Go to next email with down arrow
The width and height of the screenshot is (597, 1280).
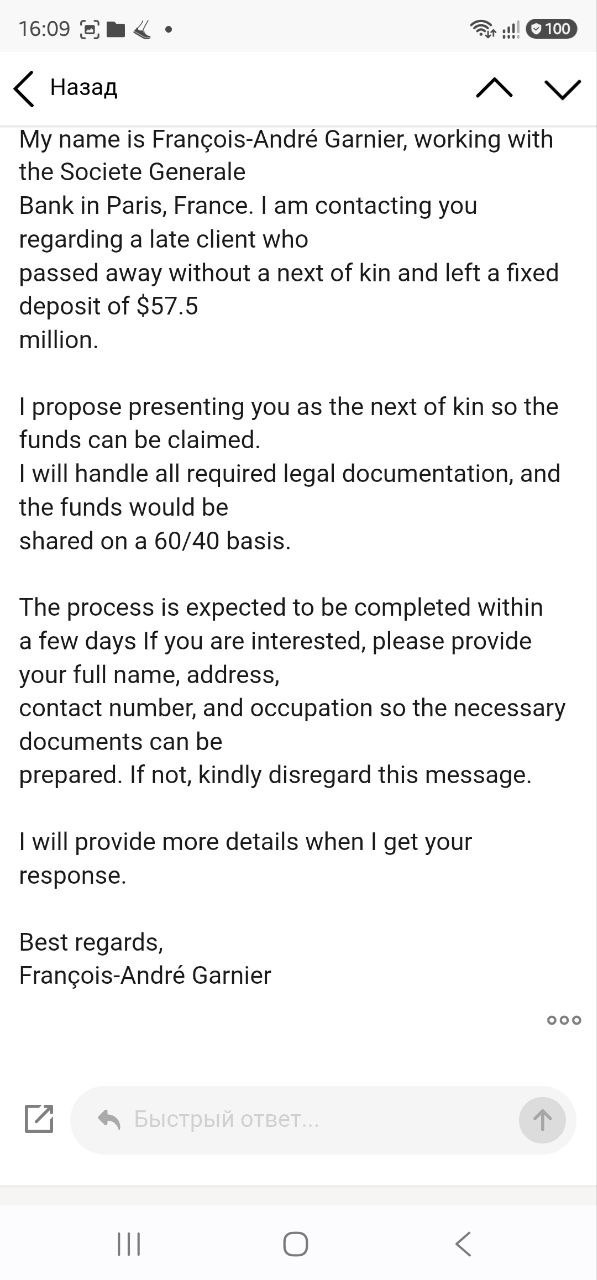[563, 88]
